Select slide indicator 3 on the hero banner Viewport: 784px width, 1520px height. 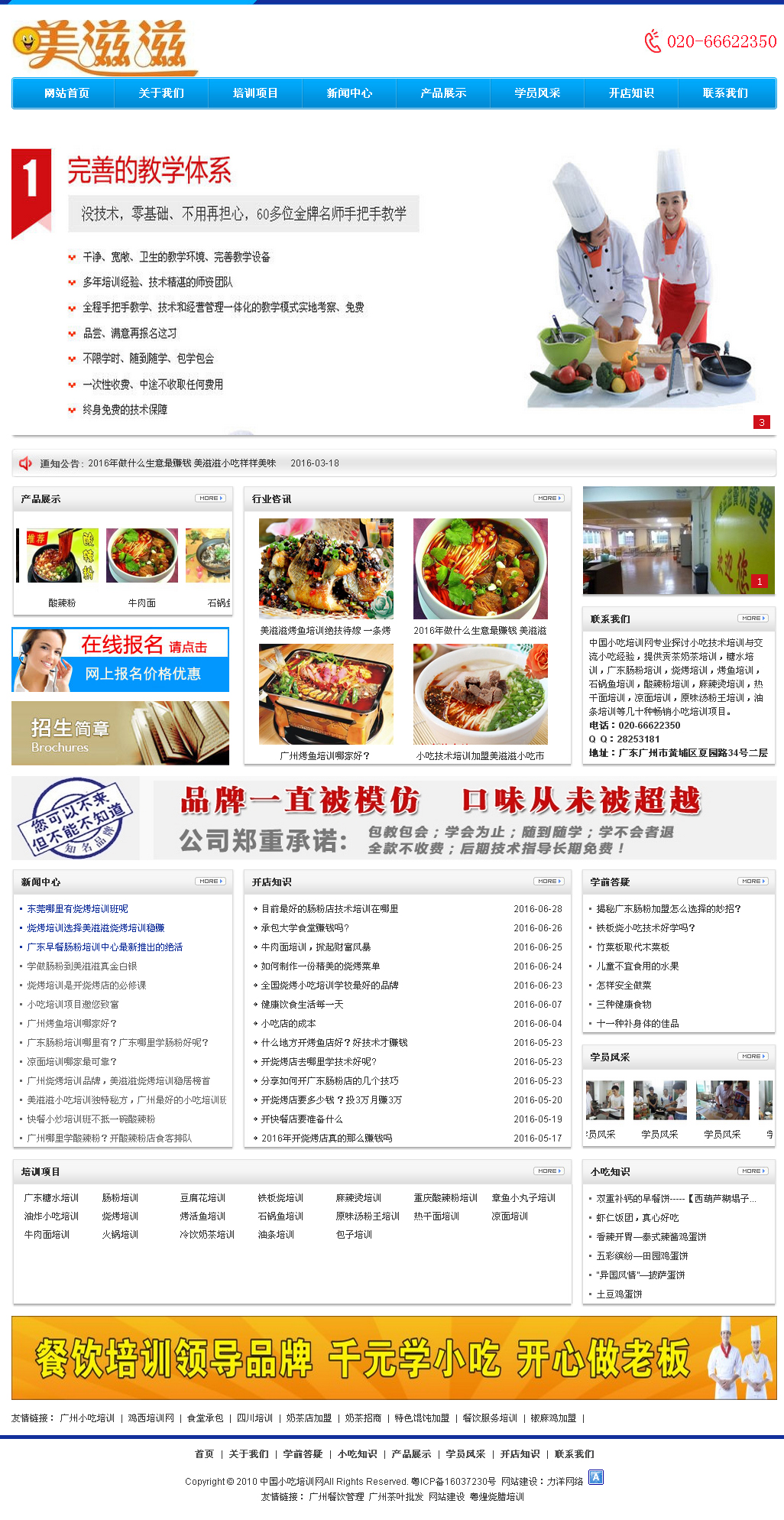(761, 422)
